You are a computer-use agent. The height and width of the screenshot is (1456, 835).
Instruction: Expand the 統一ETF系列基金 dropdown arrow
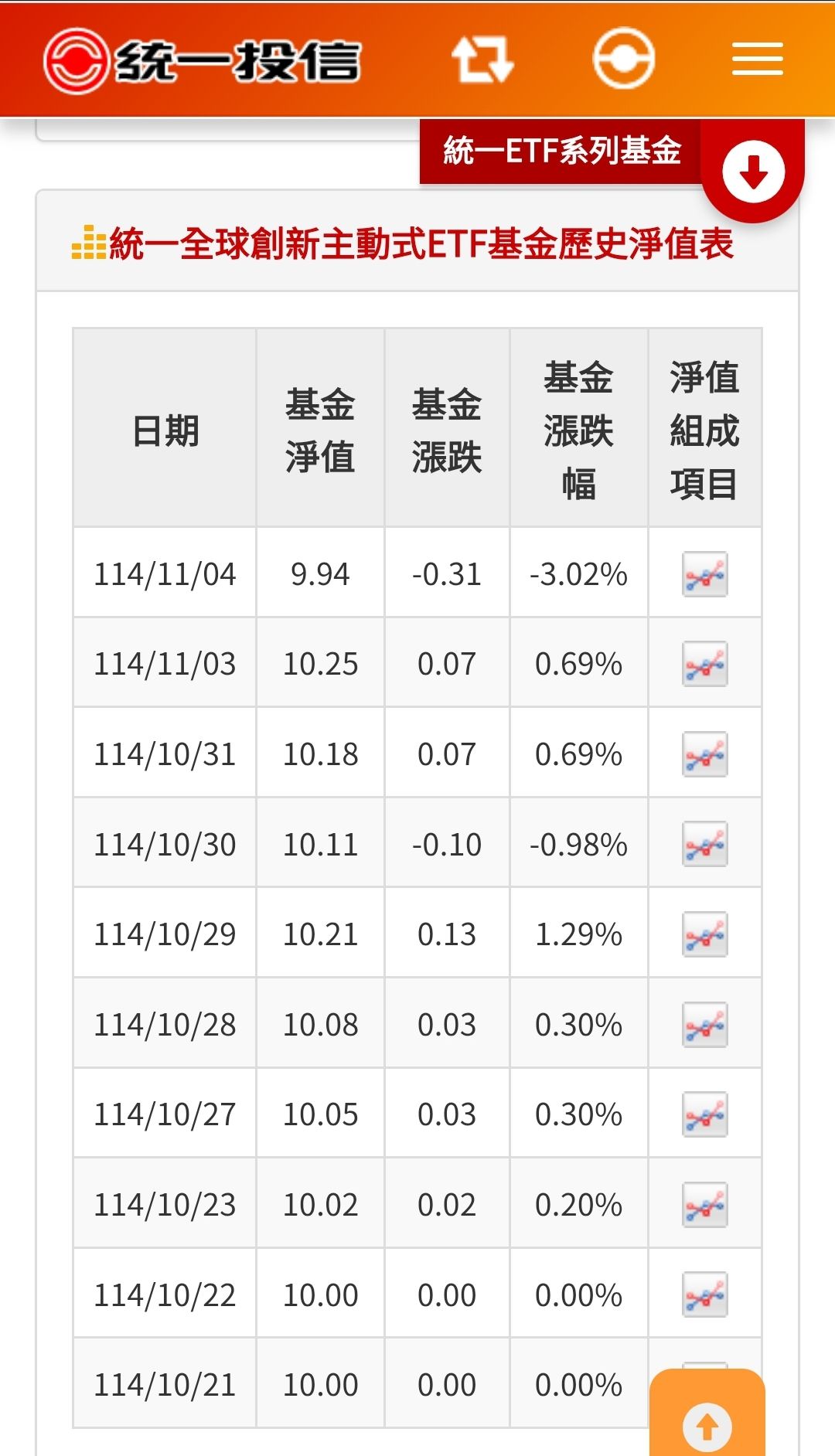(754, 172)
